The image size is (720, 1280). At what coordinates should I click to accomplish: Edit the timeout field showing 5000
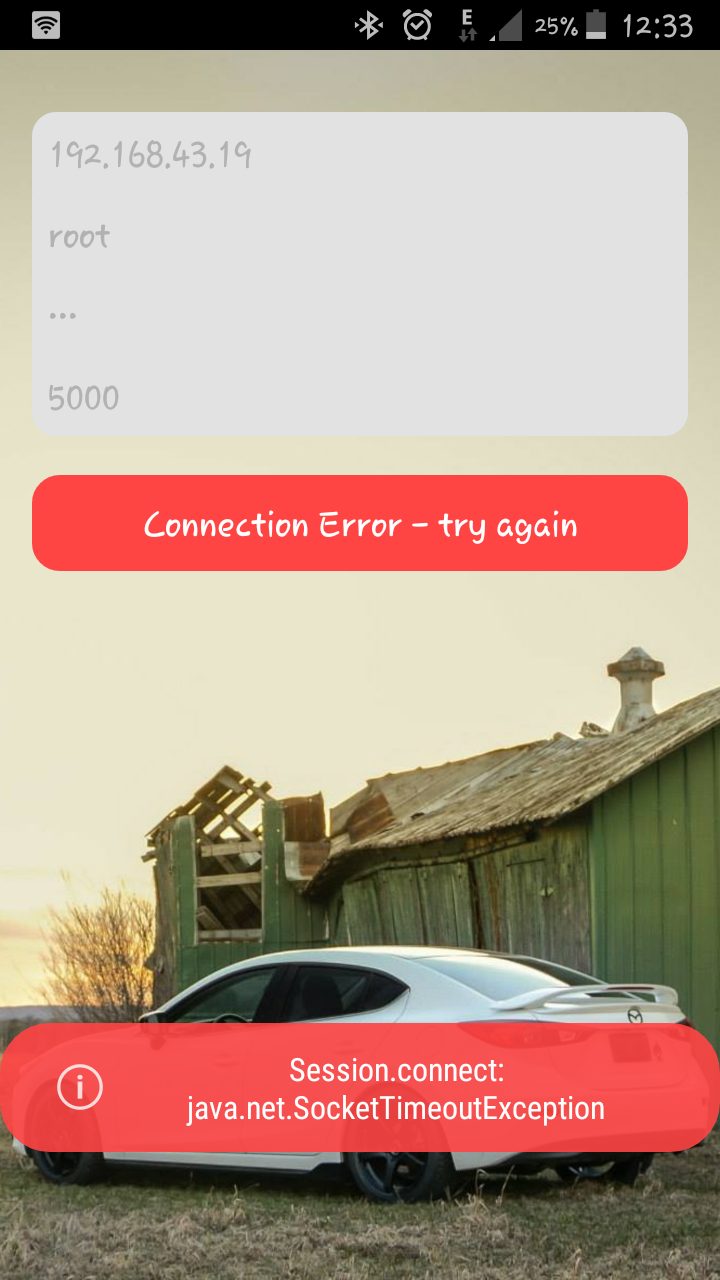point(358,397)
